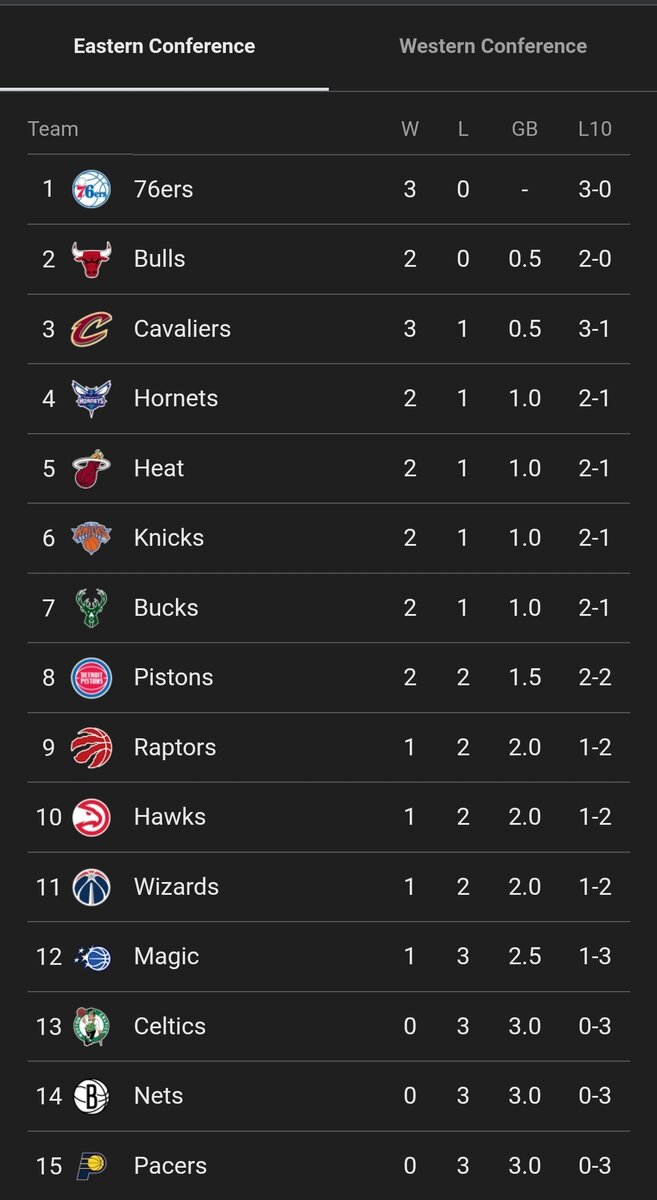
Task: Open the Hawks team row
Action: click(169, 817)
